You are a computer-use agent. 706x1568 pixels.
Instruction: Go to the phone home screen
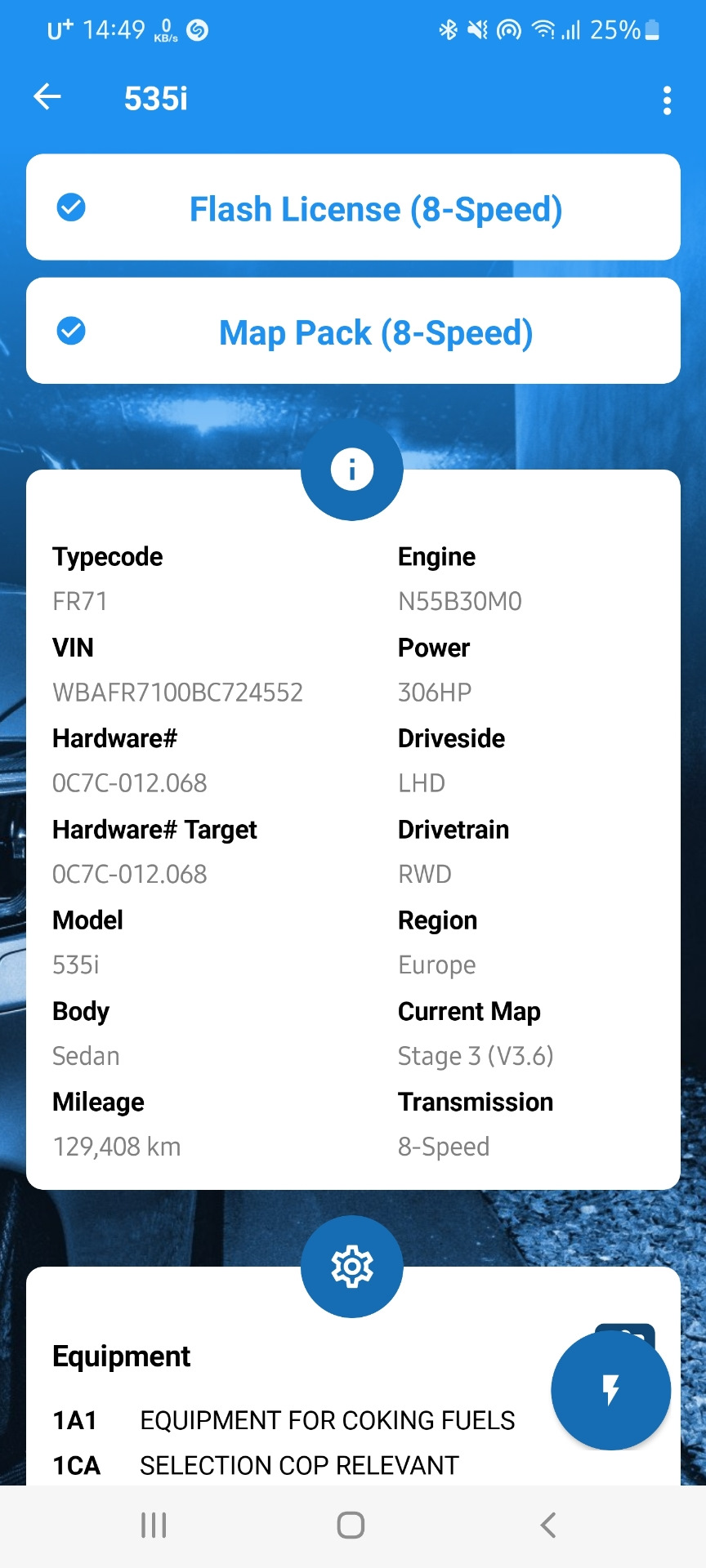coord(351,1525)
